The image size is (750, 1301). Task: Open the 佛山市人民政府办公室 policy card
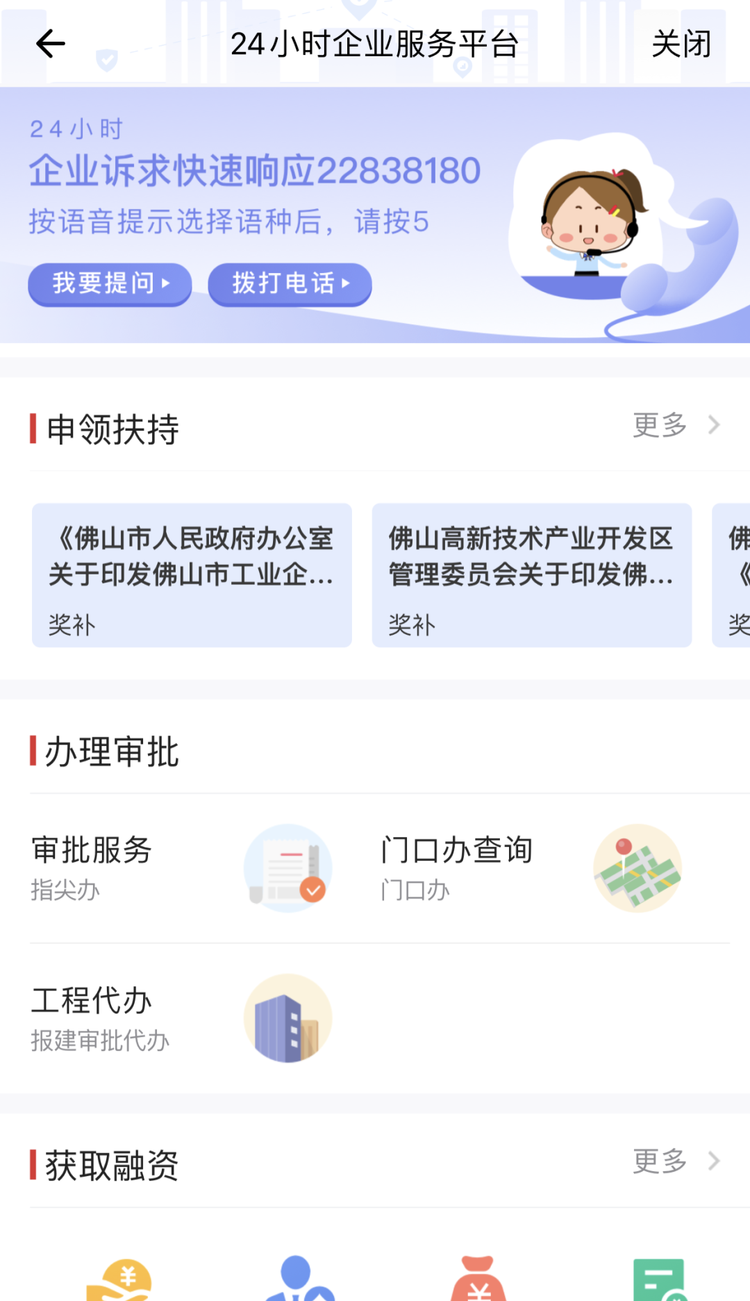pos(192,575)
